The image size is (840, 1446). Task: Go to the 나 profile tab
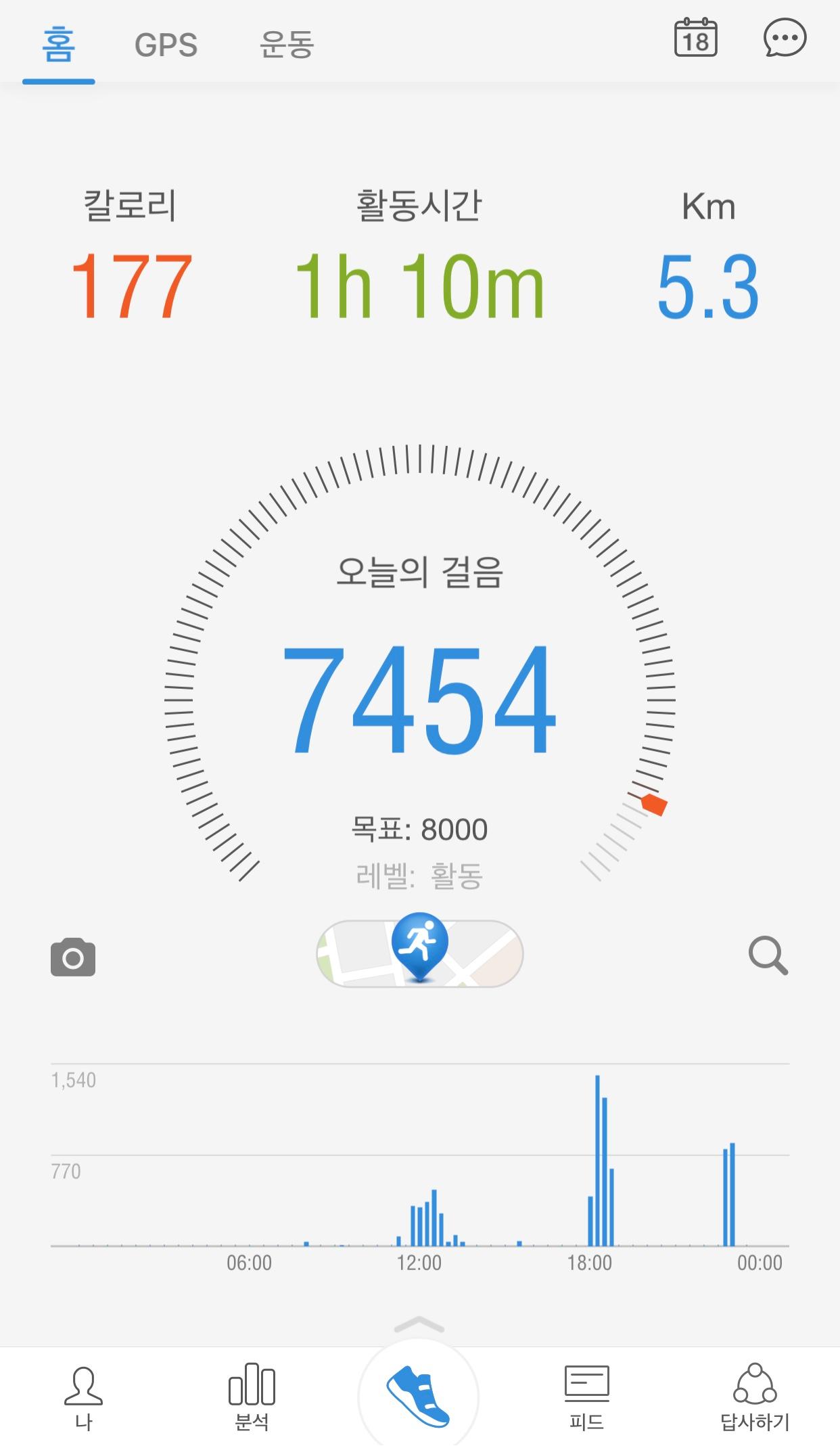(x=83, y=1397)
